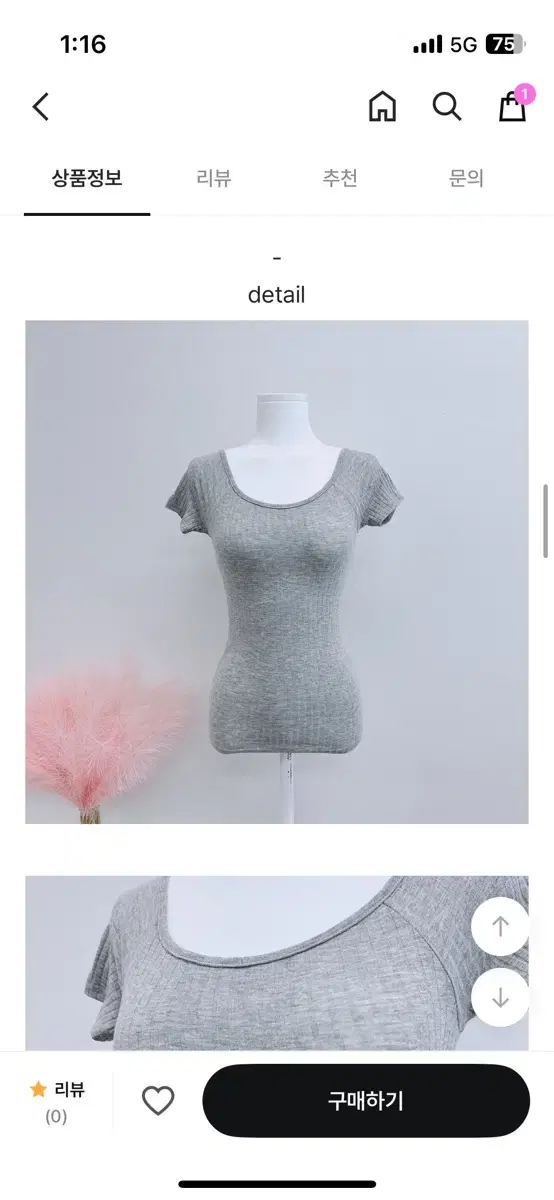Image resolution: width=554 pixels, height=1200 pixels.
Task: Open the home icon
Action: click(382, 106)
